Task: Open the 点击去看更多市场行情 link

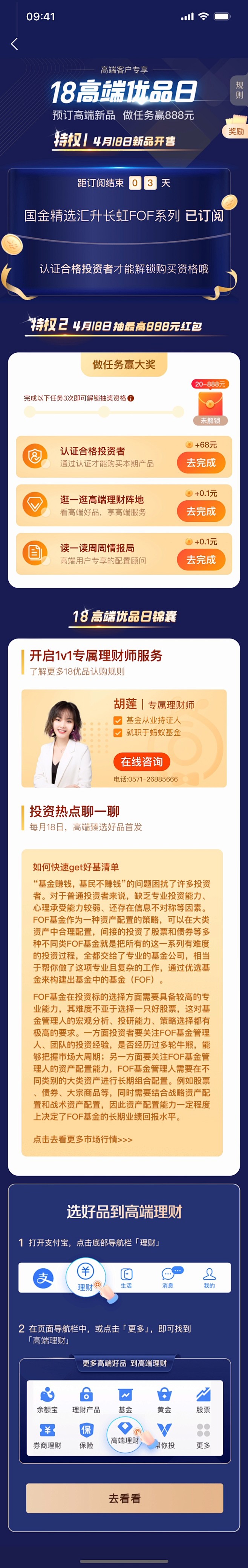Action: click(x=82, y=1139)
